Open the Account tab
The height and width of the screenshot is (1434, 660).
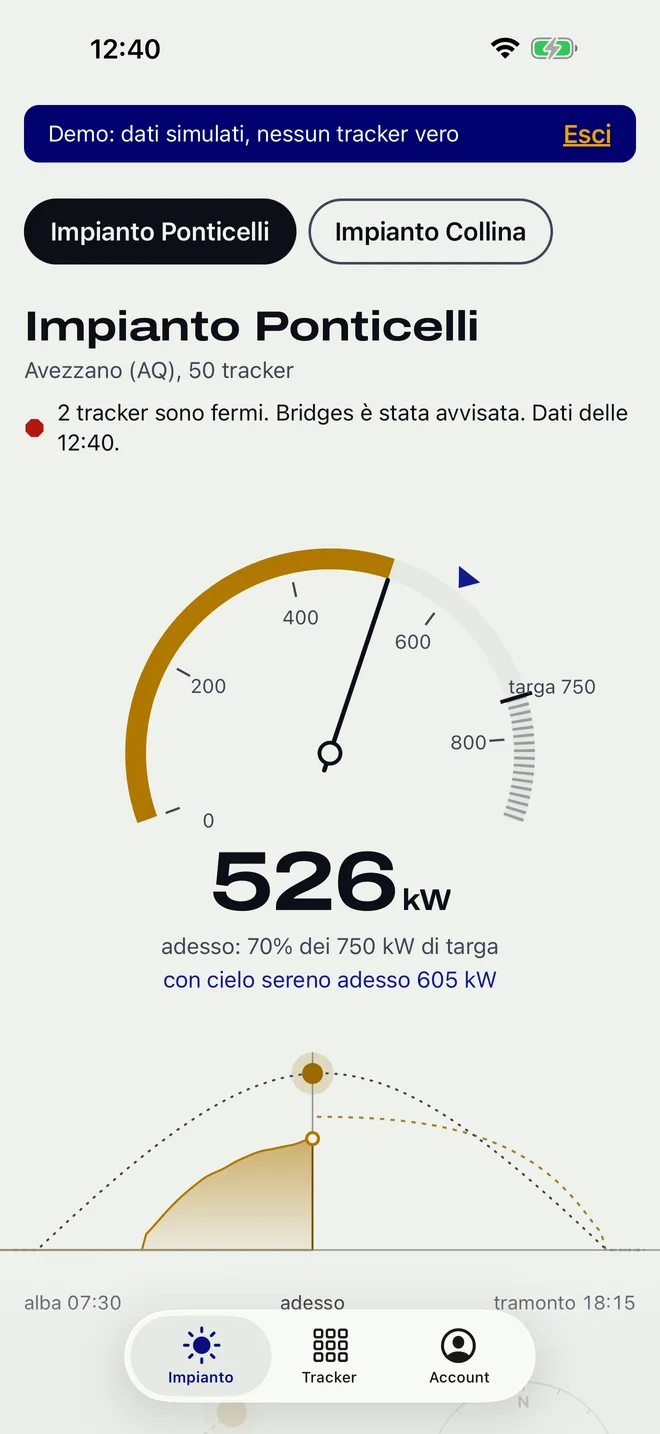coord(459,1356)
